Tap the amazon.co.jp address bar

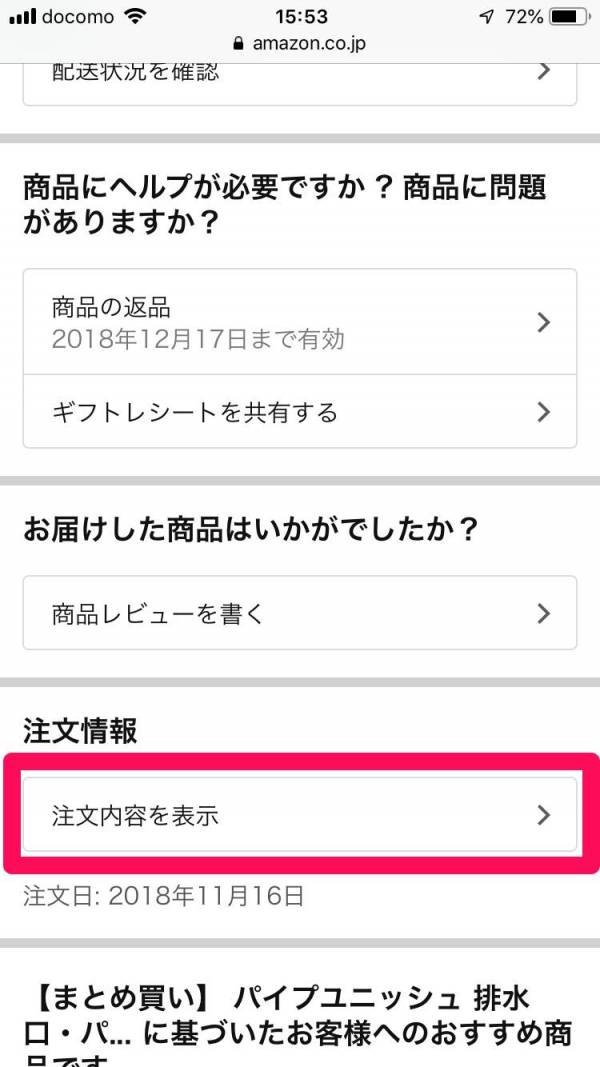pyautogui.click(x=300, y=44)
